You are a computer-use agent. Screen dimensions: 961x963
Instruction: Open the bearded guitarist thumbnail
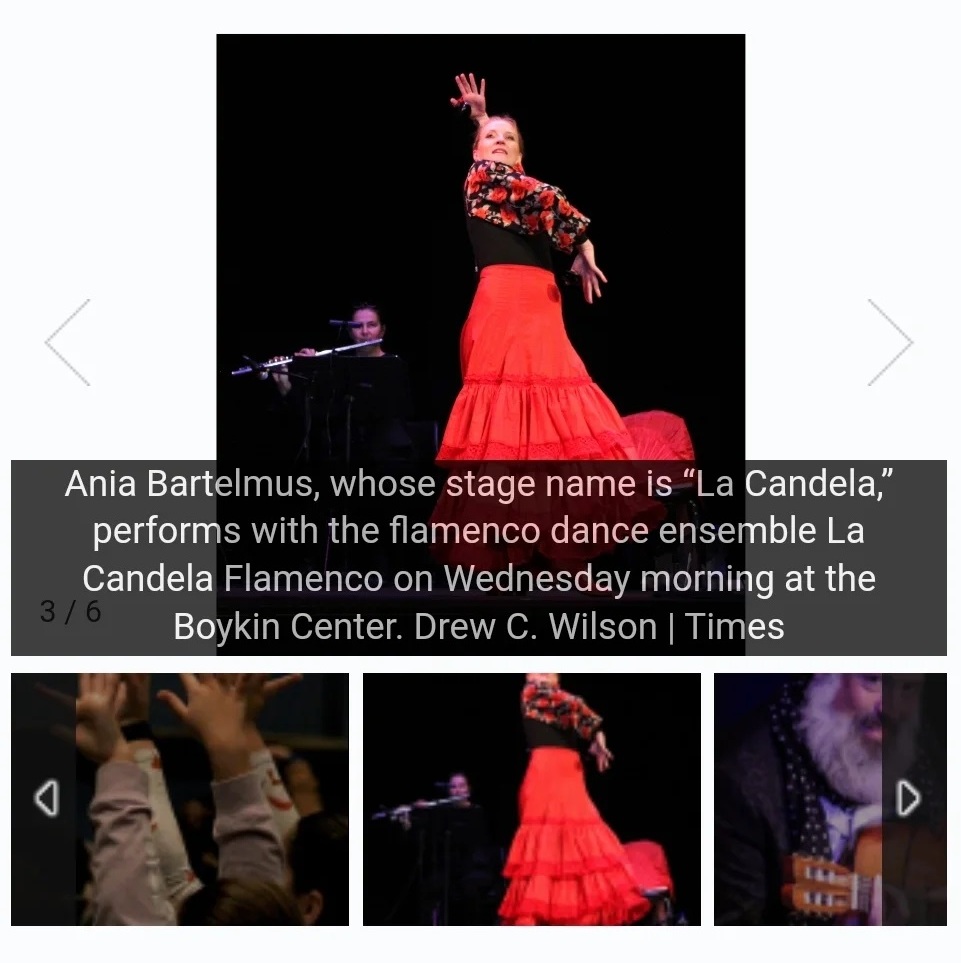coord(810,799)
